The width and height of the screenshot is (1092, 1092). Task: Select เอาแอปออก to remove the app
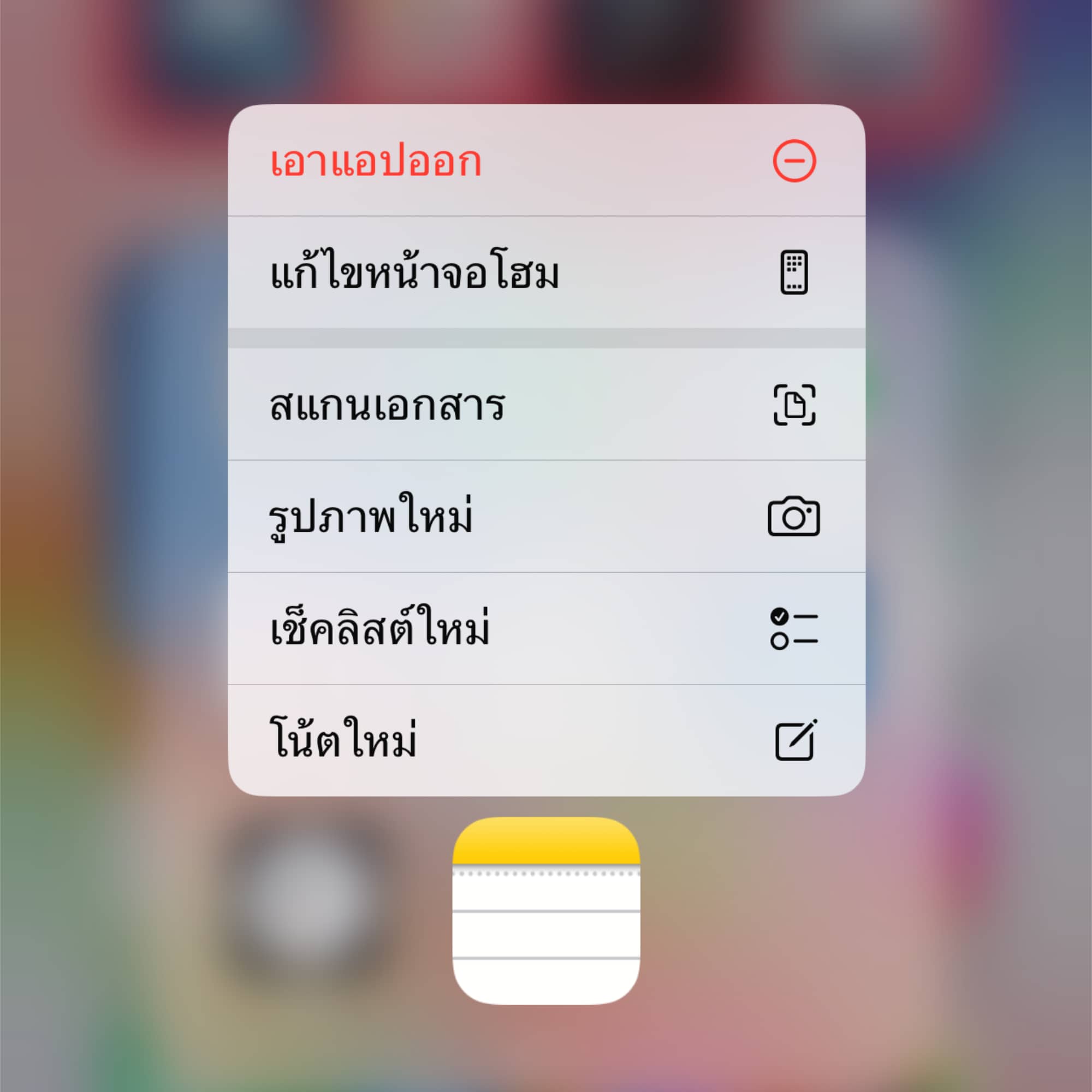pos(546,161)
